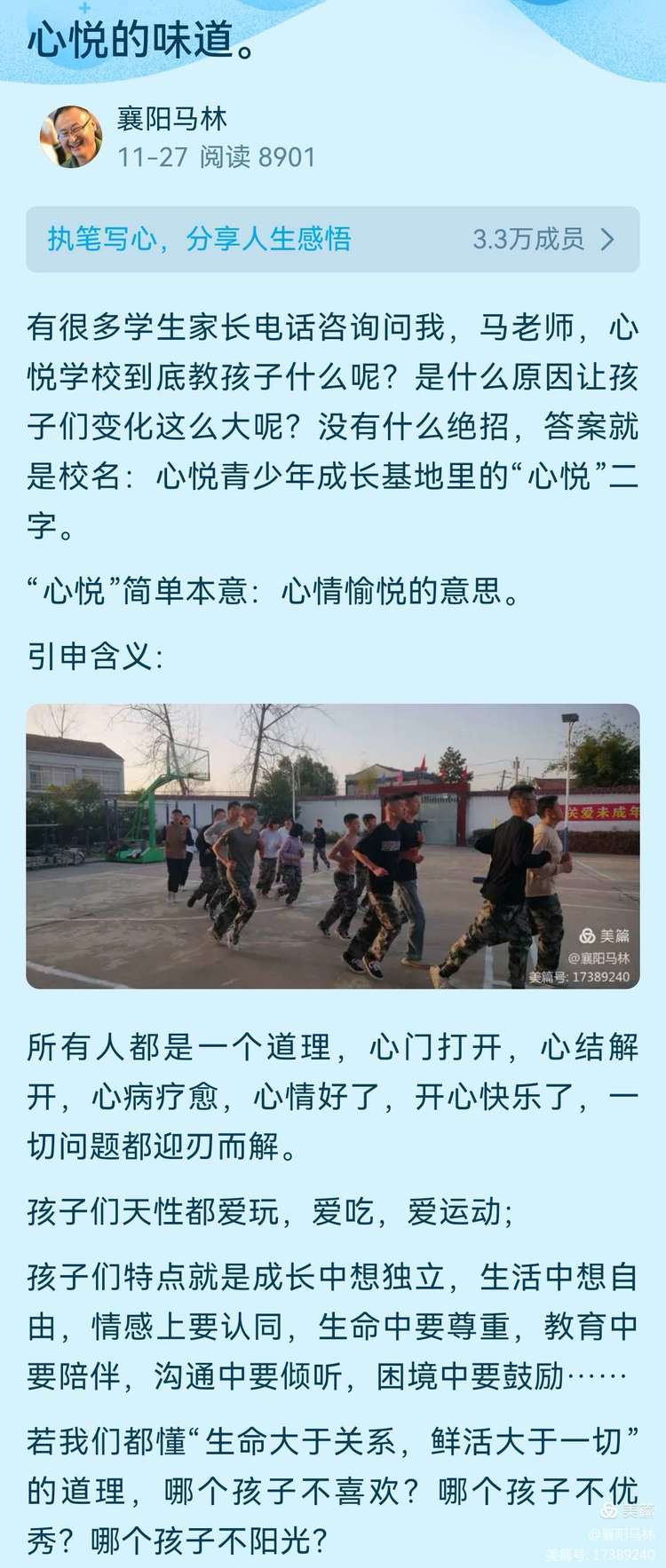Open author 襄阳马林's profile avatar
Viewport: 666px width, 1568px height.
(x=71, y=137)
